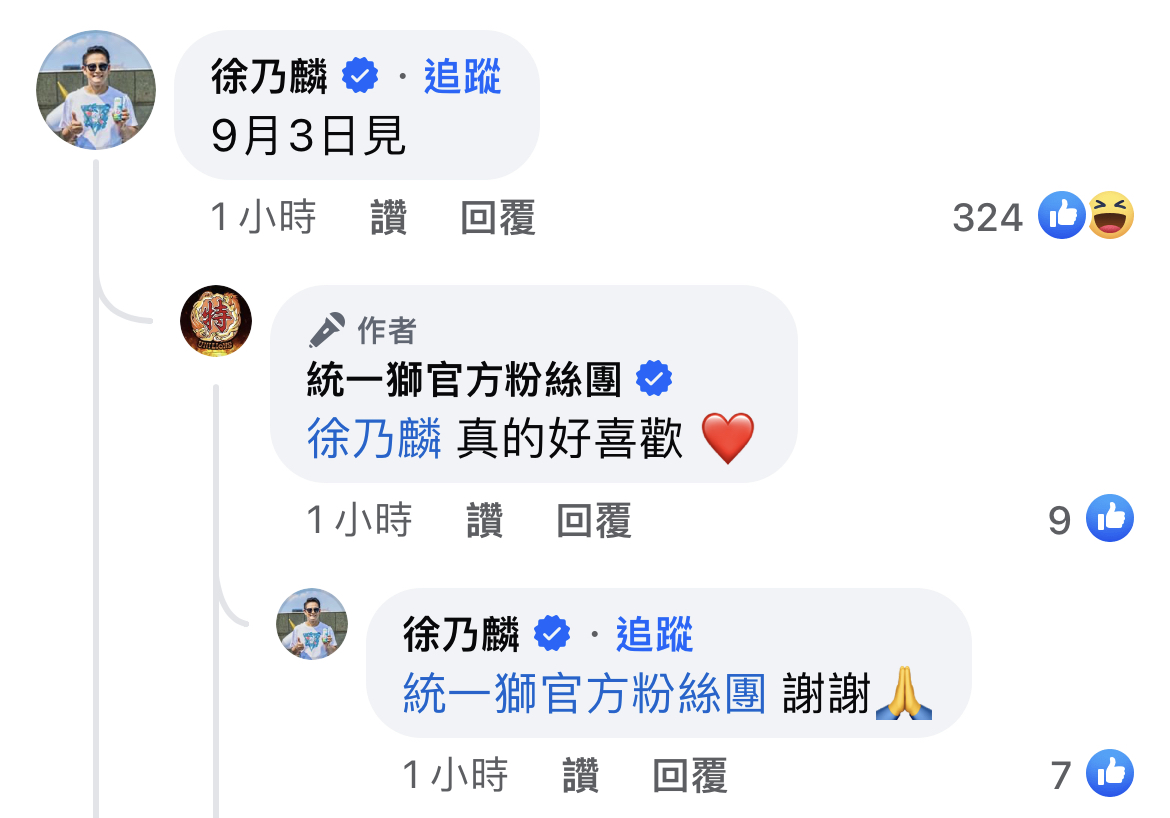Open 徐乃麟's name on the top comment
Viewport: 1170px width, 818px height.
pos(270,77)
